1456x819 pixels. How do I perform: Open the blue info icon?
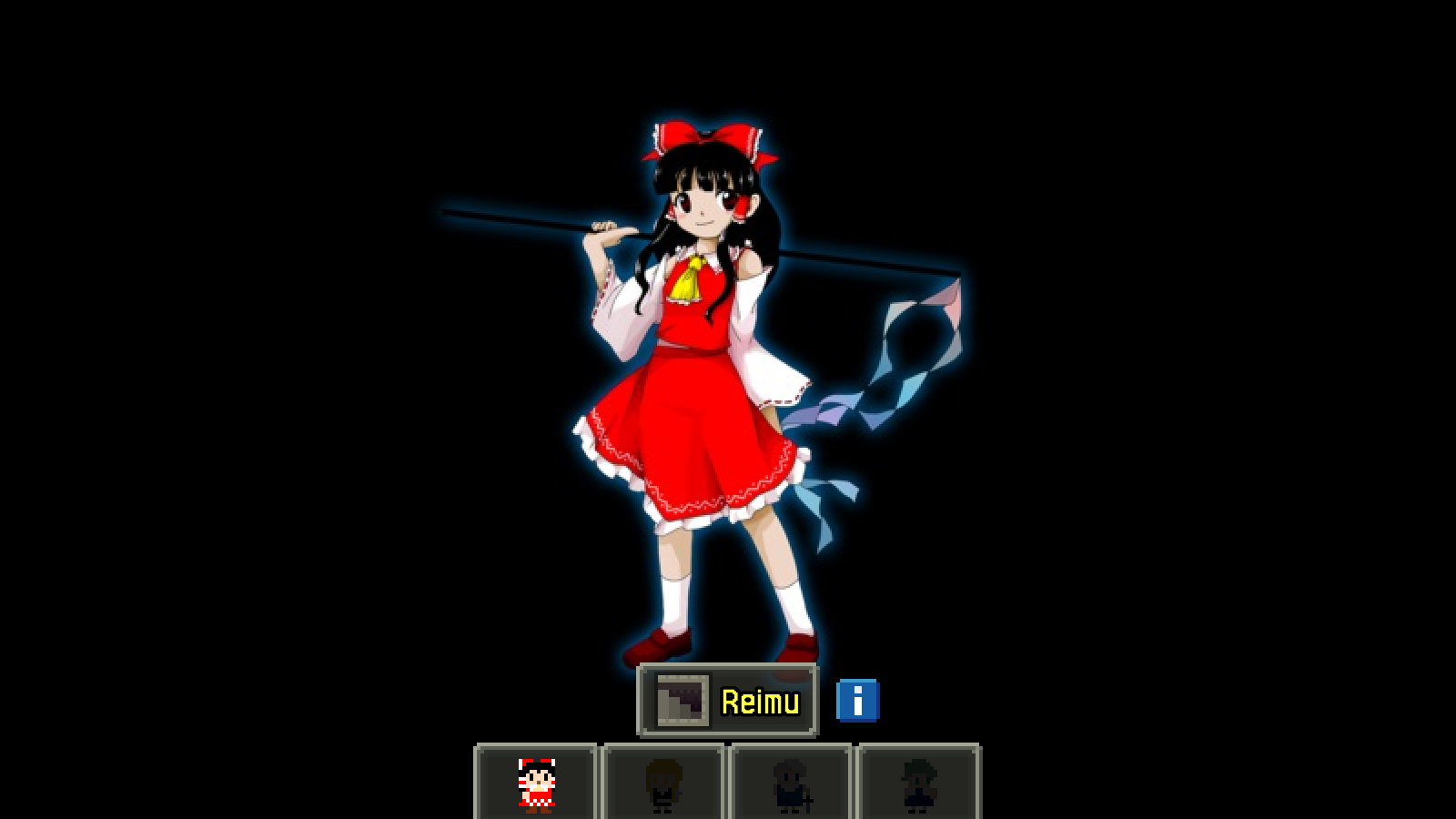click(x=857, y=701)
